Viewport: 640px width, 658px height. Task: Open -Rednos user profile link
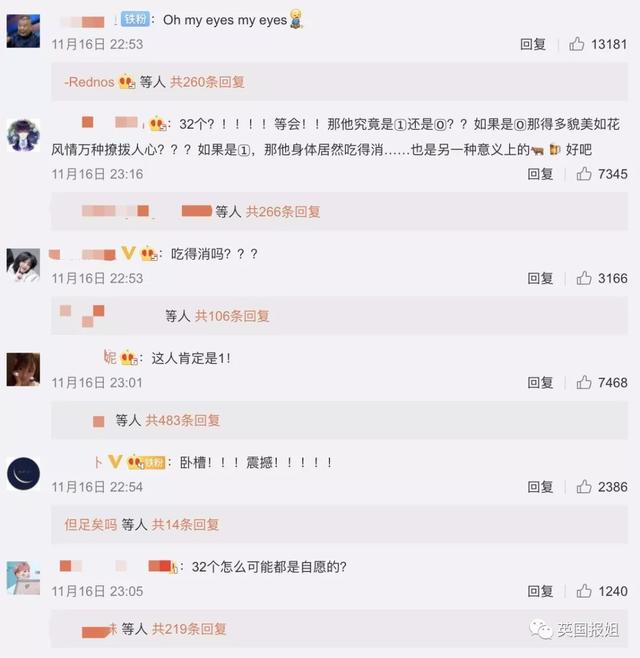[90, 82]
